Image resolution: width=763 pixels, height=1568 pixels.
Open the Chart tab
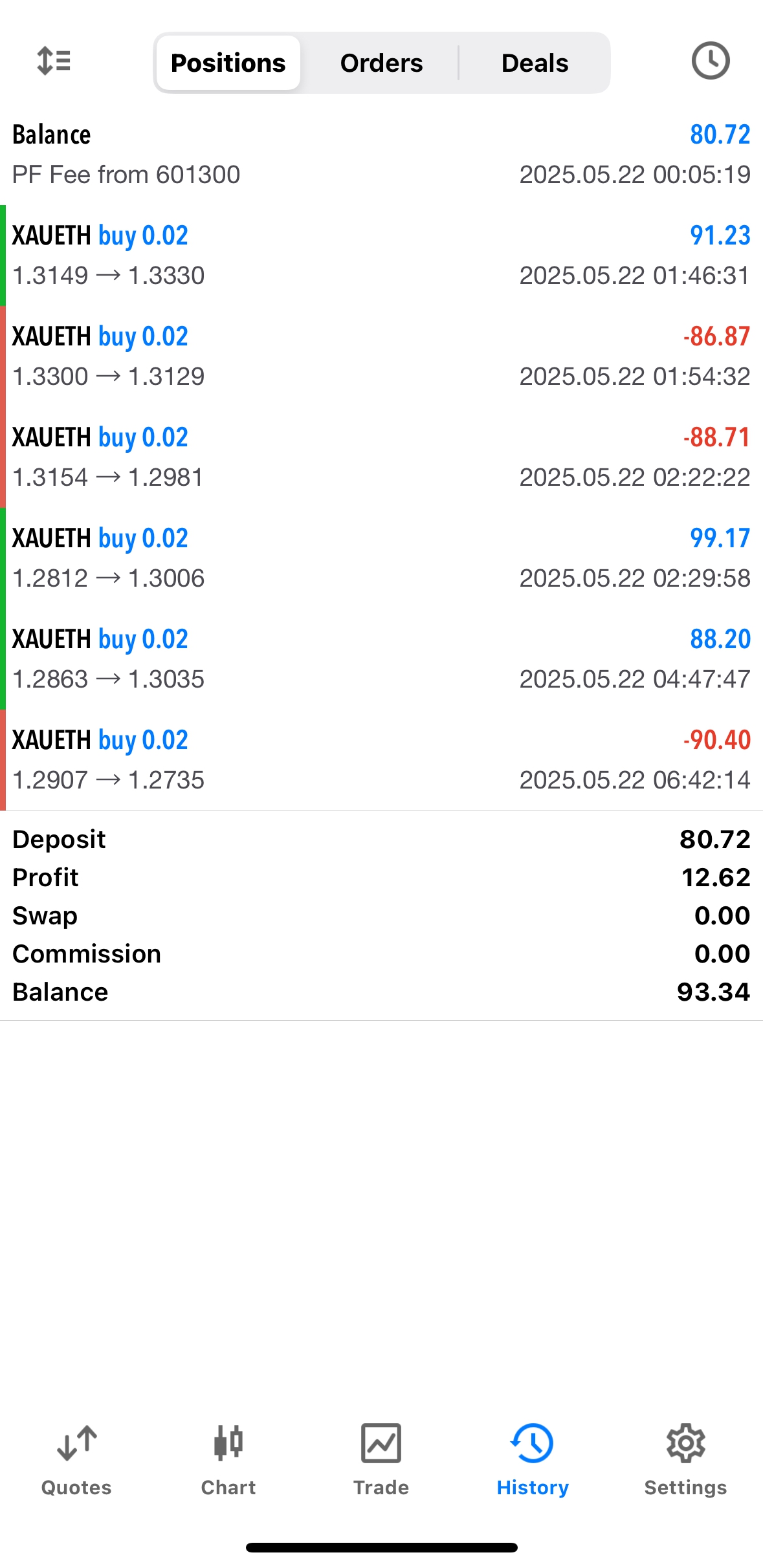tap(228, 1459)
